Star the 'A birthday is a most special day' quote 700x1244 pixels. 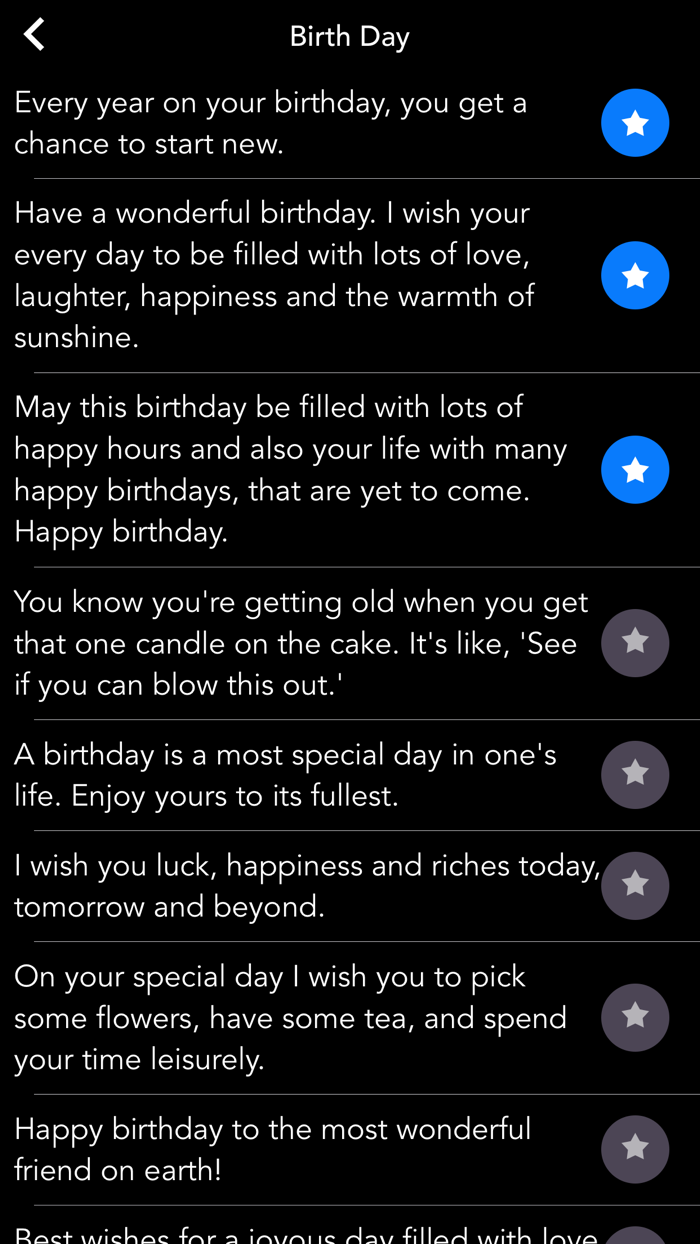(634, 774)
